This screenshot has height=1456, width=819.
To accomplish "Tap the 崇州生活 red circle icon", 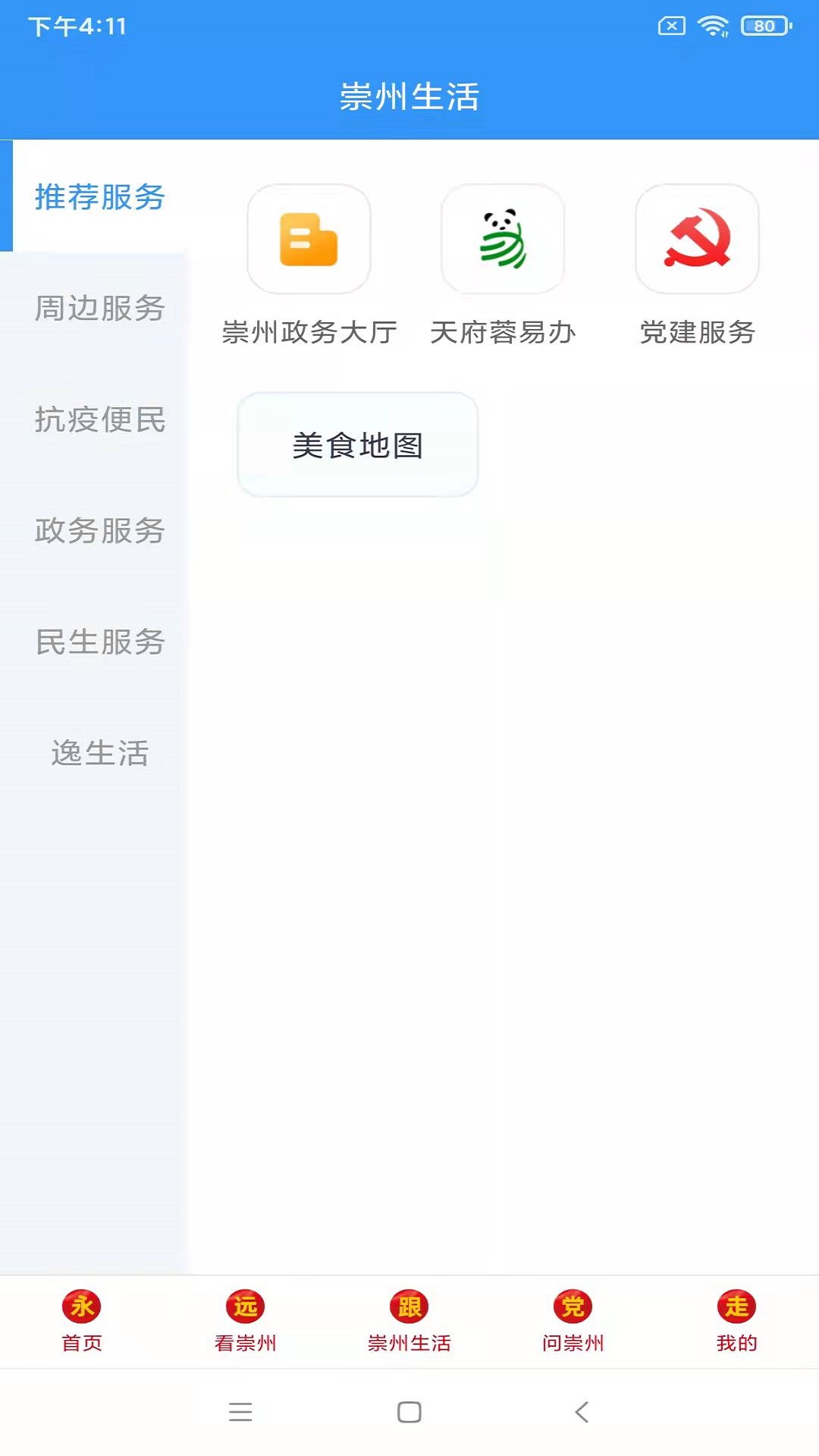I will pos(409,1307).
